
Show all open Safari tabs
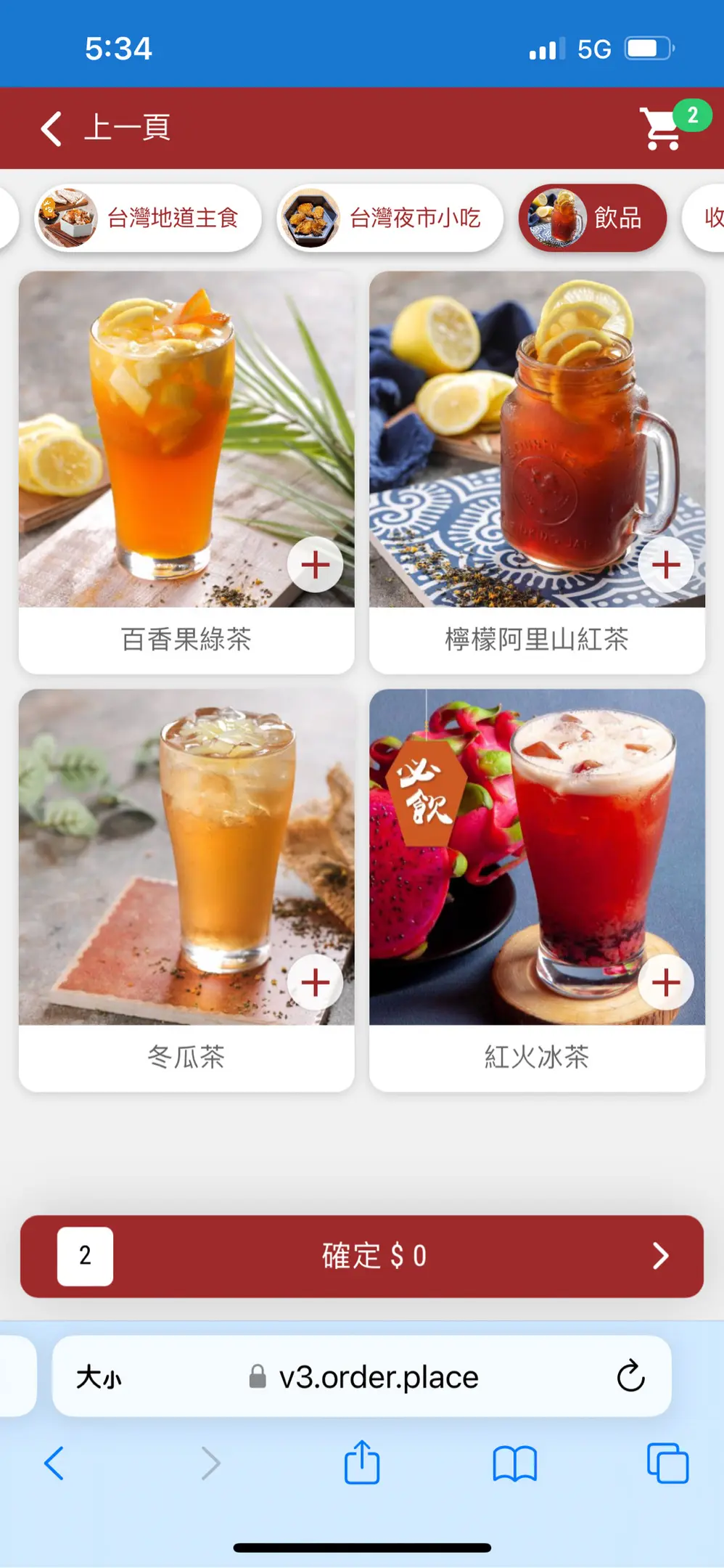(667, 1463)
